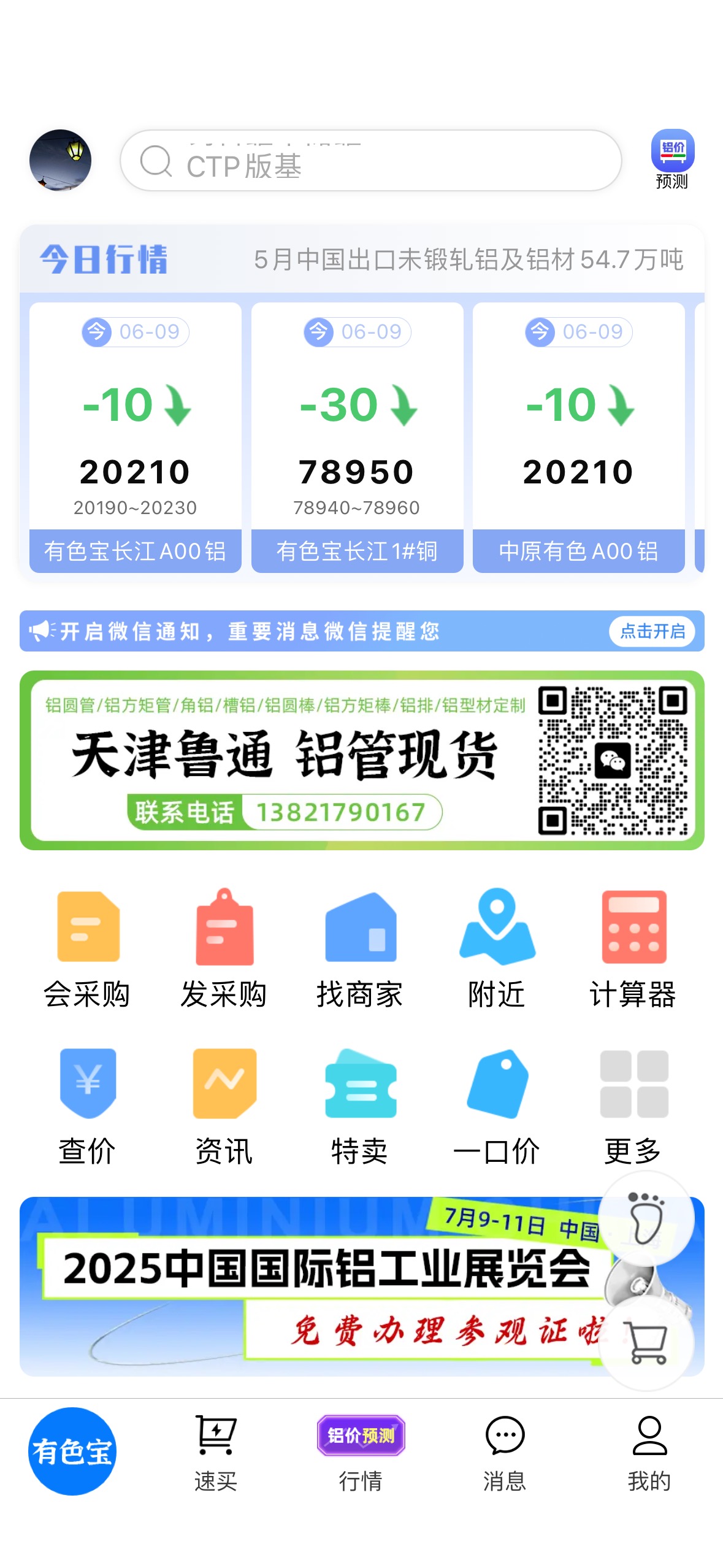Open the 有色宝长江1#铜 price card
Viewport: 723px width, 1568px height.
357,437
